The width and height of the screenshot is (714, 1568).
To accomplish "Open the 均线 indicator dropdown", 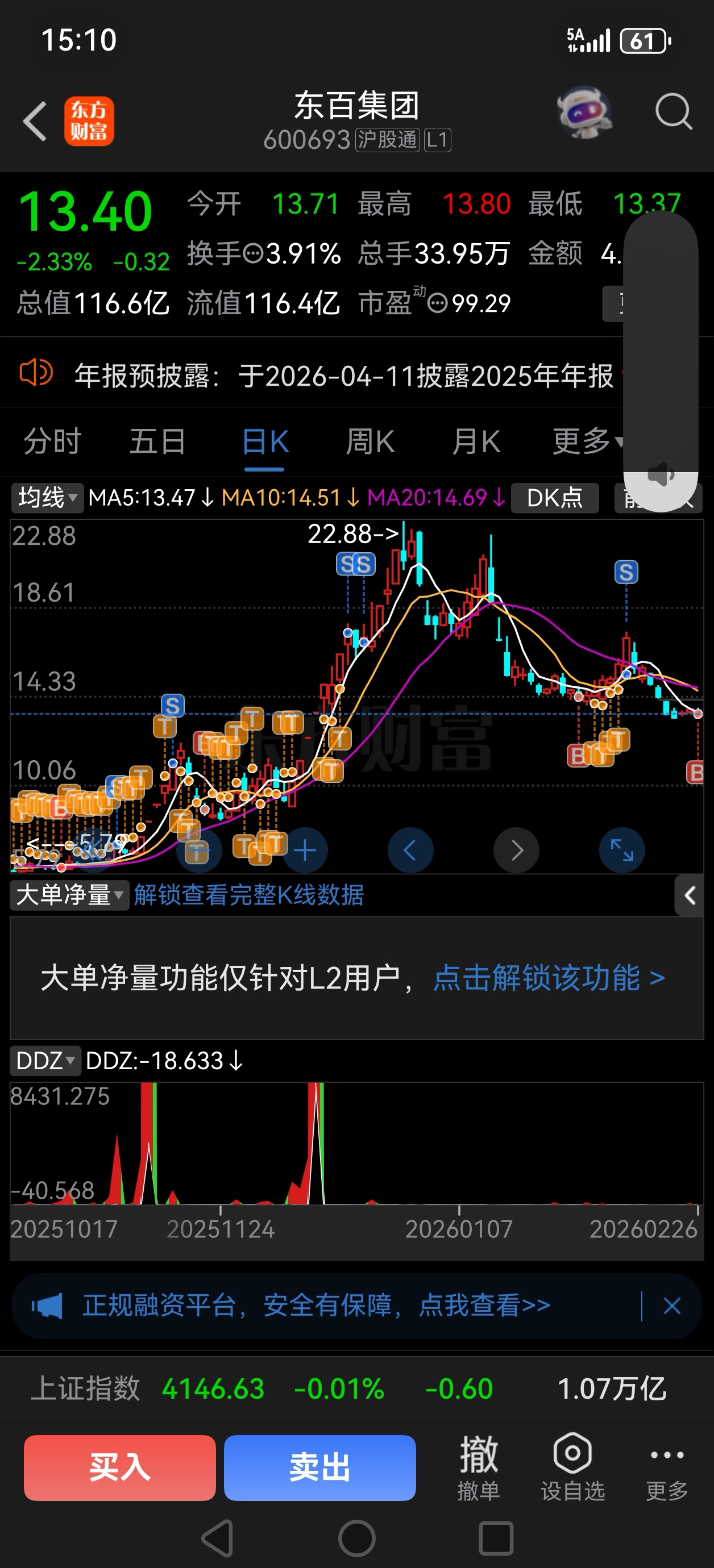I will click(47, 498).
